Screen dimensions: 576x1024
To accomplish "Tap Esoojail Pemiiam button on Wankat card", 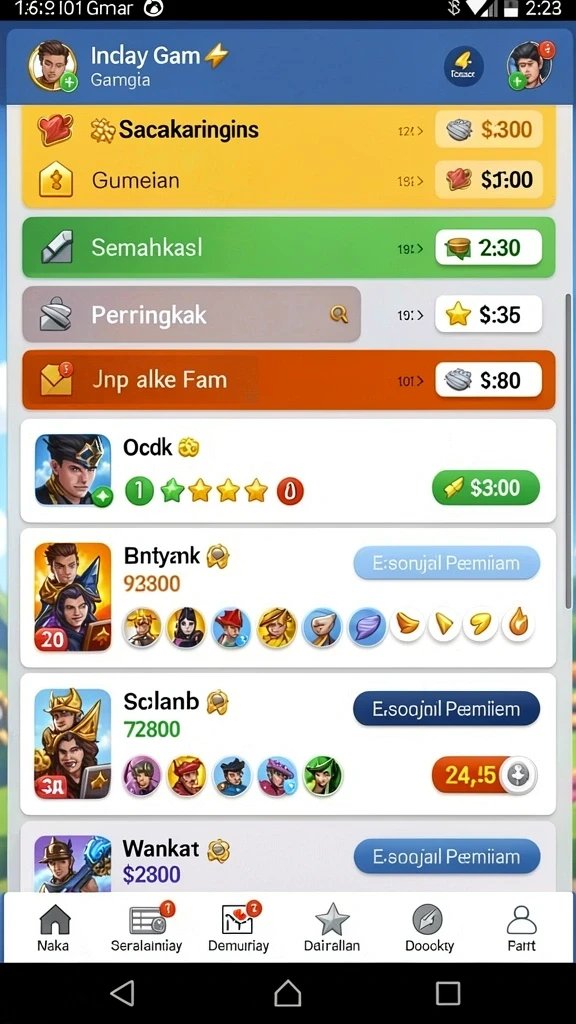I will tap(447, 856).
